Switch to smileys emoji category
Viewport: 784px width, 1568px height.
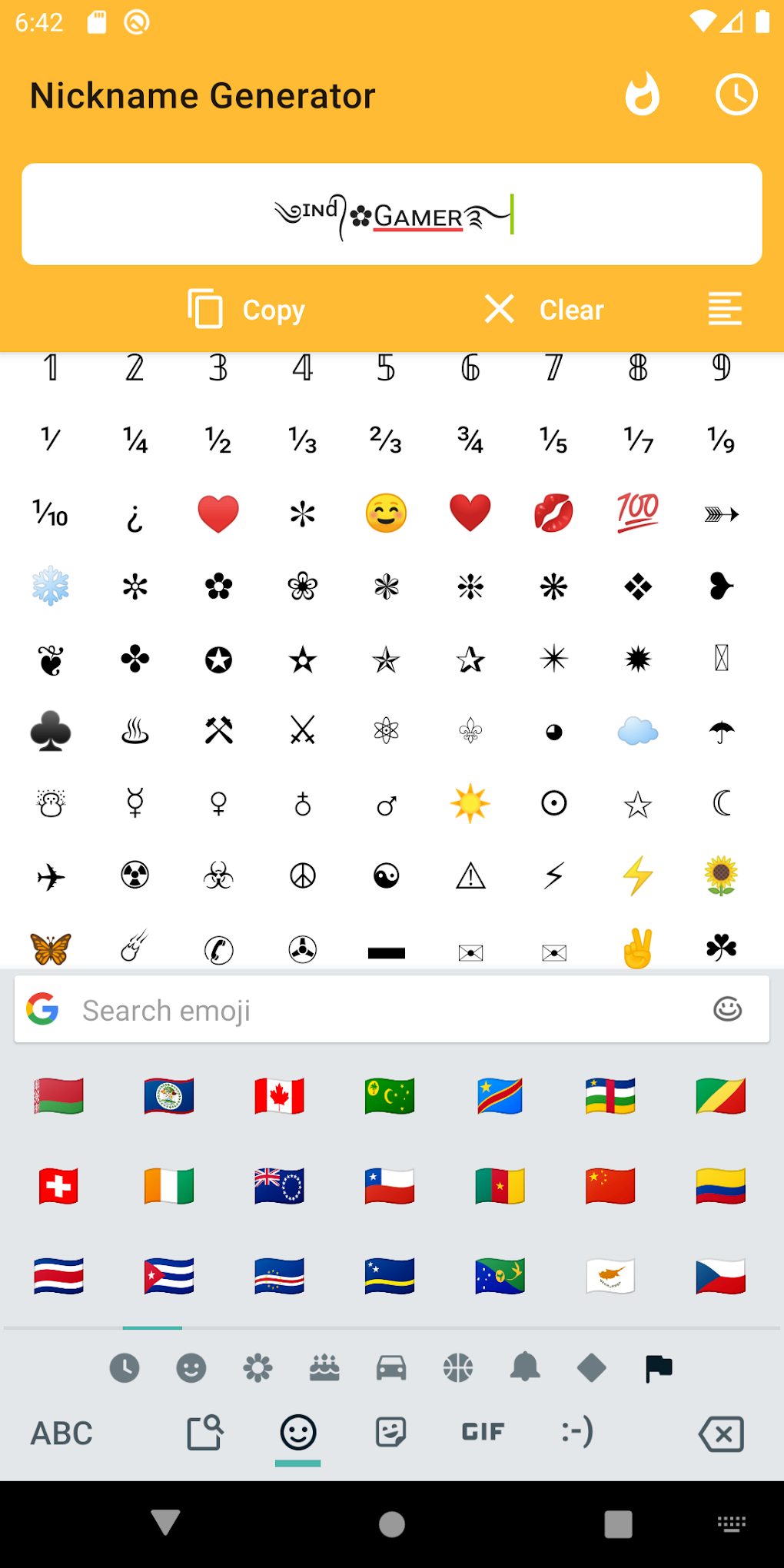[x=191, y=1368]
